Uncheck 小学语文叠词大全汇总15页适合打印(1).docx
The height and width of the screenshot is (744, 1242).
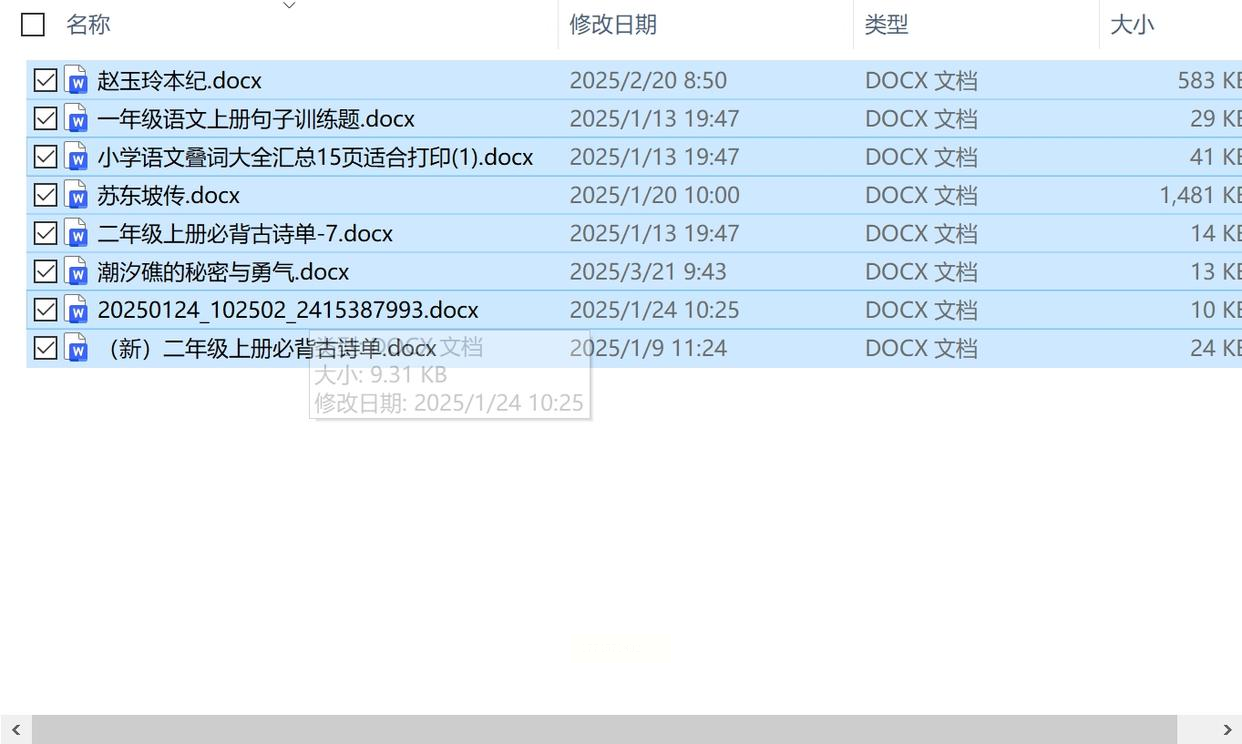(45, 157)
